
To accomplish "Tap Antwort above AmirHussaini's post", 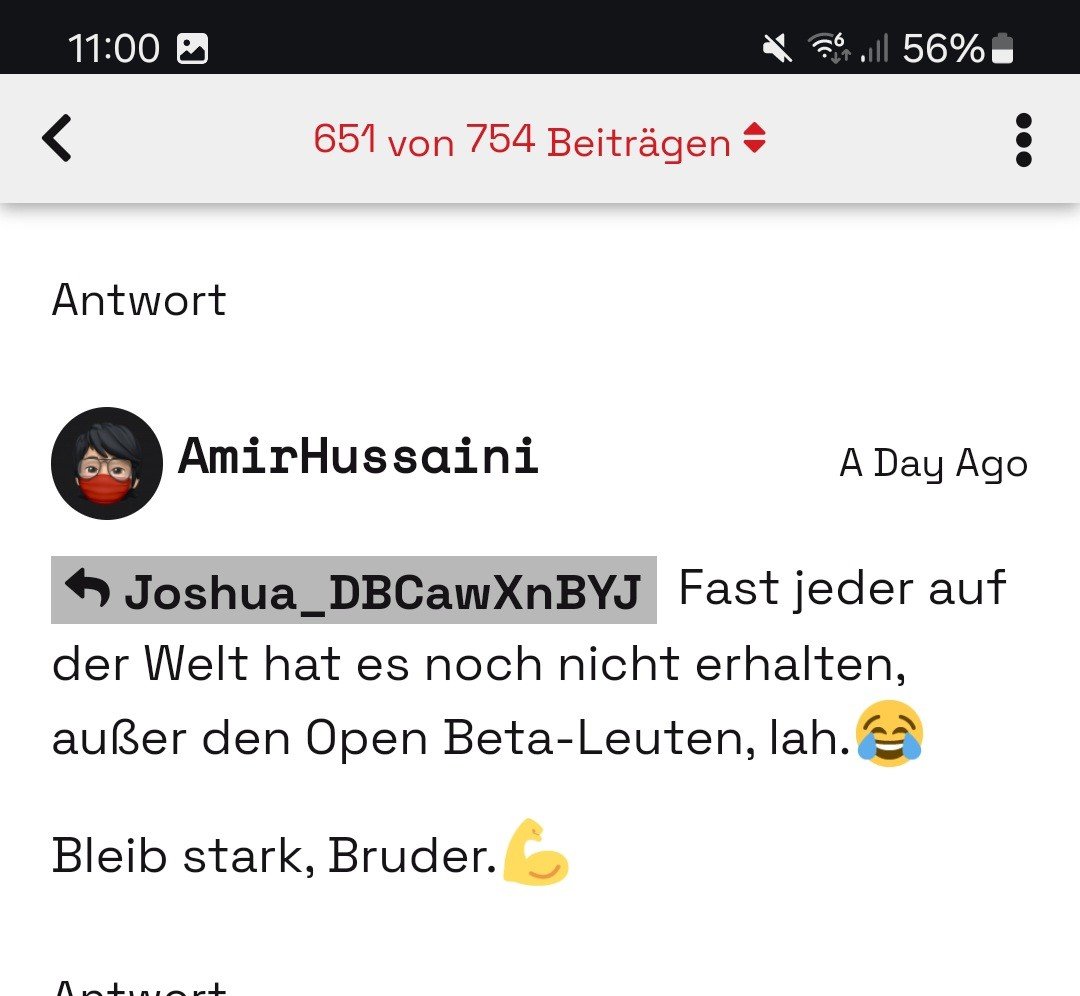I will pyautogui.click(x=139, y=300).
